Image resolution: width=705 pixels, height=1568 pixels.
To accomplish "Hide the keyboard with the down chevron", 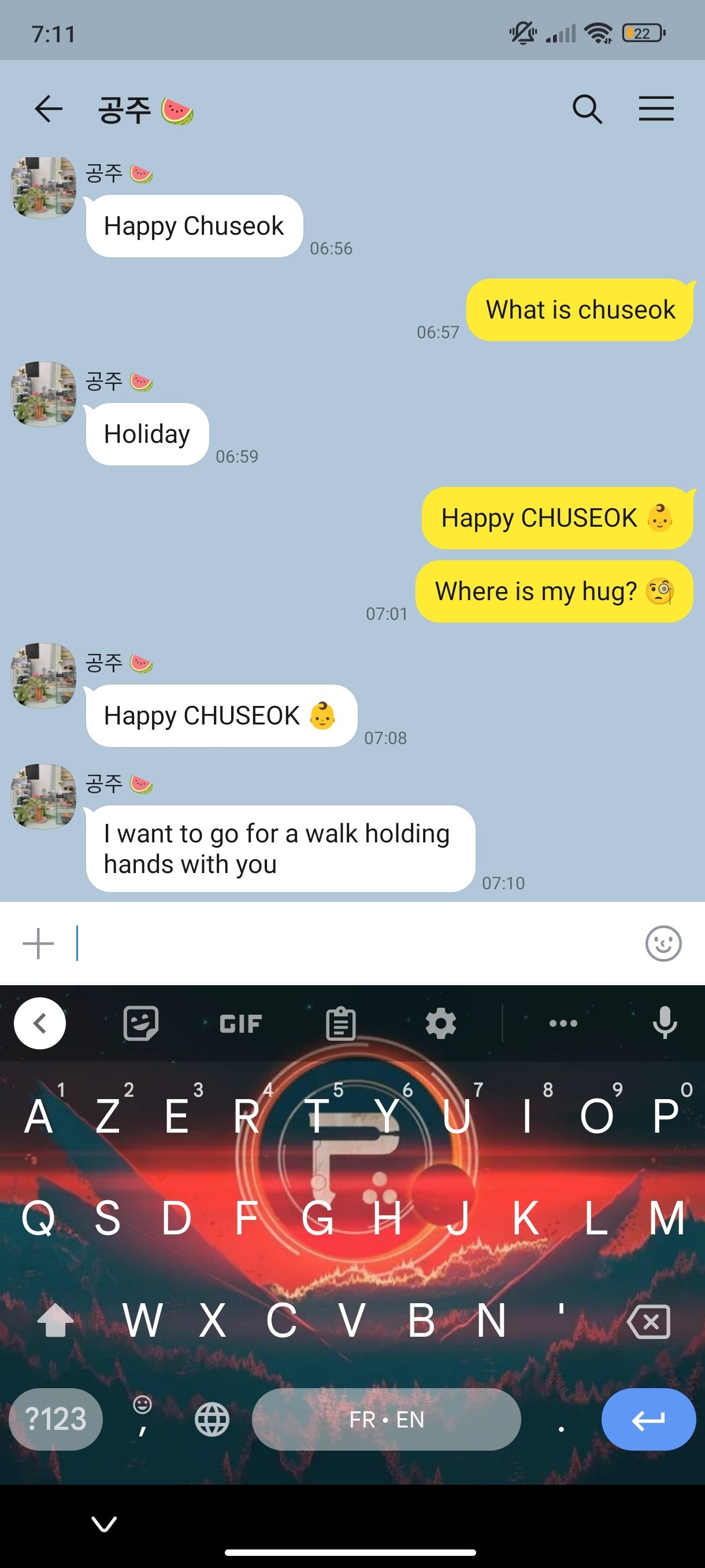I will (x=104, y=1523).
